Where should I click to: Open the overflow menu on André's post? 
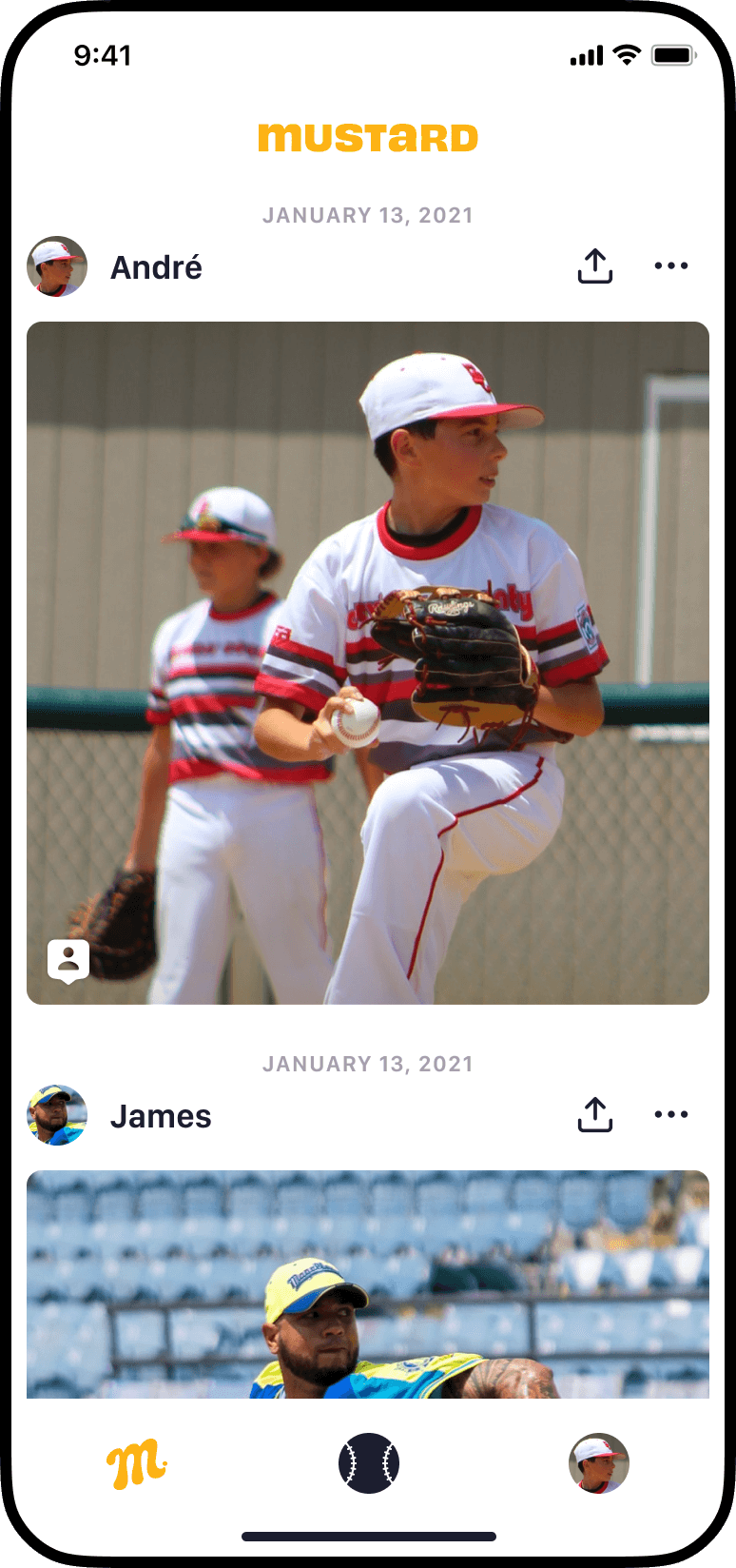point(671,266)
